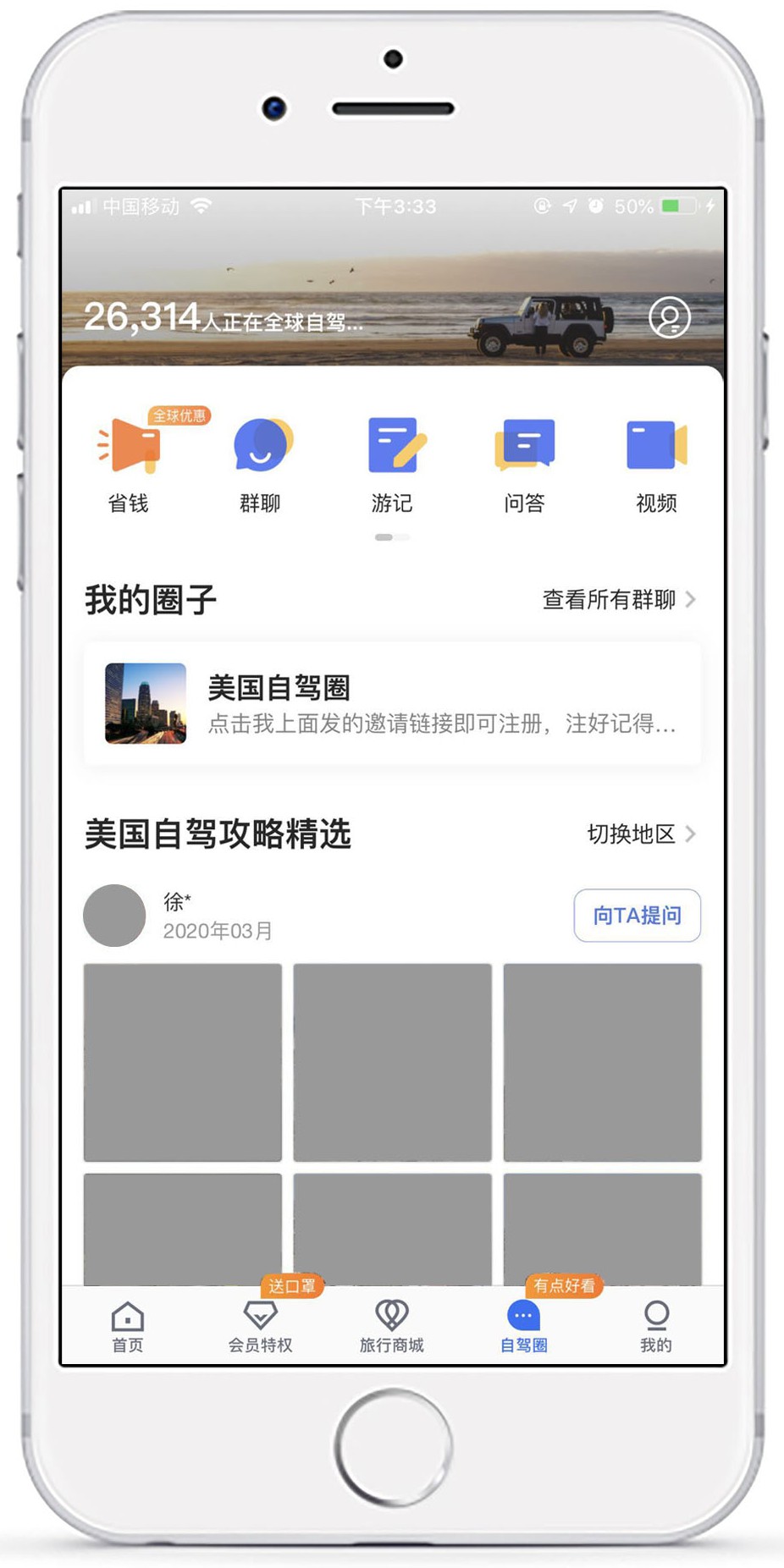Image resolution: width=784 pixels, height=1568 pixels.
Task: Tap 查看所有群聊 to see all group chats
Action: pos(618,600)
